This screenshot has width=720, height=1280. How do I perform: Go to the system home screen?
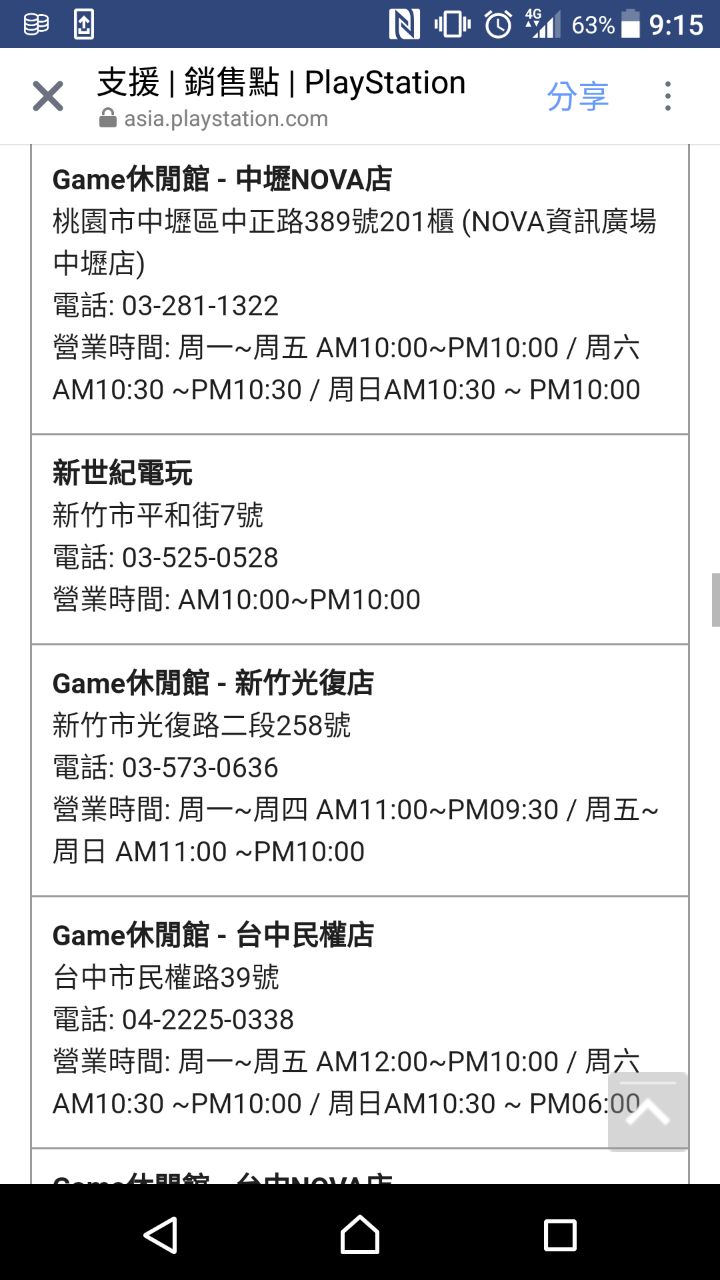coord(360,1235)
